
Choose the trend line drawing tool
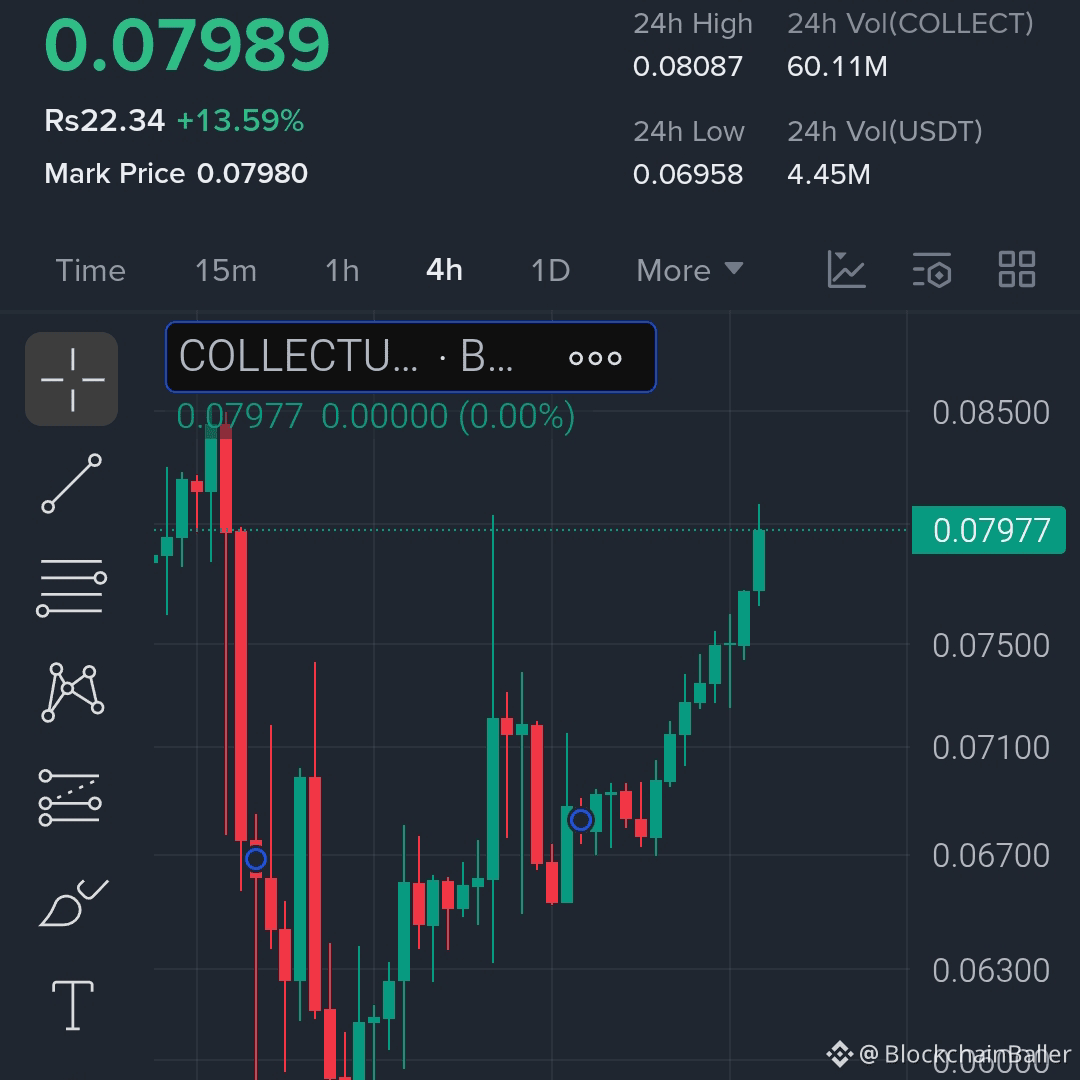point(72,483)
